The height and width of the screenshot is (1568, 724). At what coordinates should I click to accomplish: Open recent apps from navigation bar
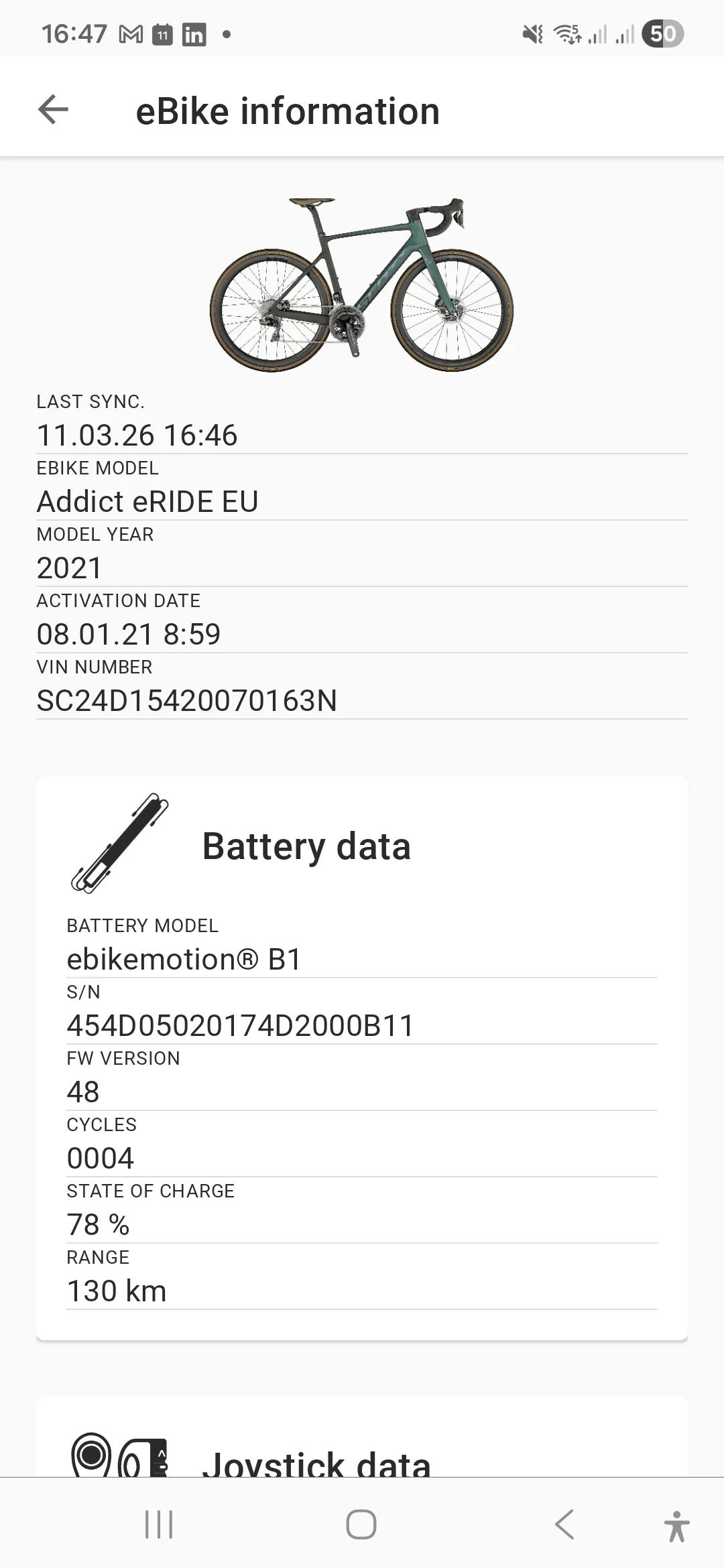[159, 1524]
